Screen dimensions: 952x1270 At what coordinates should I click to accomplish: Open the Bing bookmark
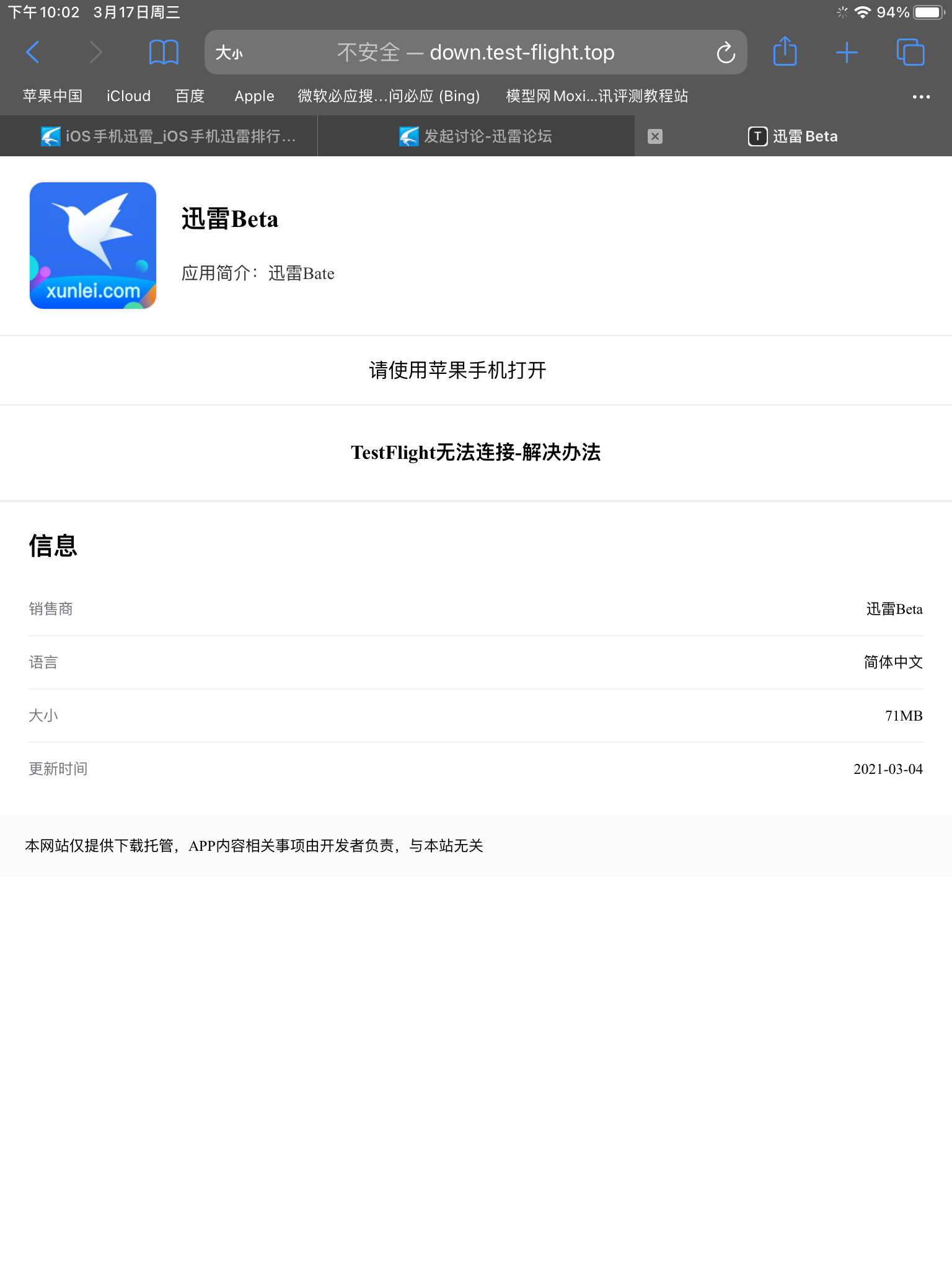coord(389,96)
